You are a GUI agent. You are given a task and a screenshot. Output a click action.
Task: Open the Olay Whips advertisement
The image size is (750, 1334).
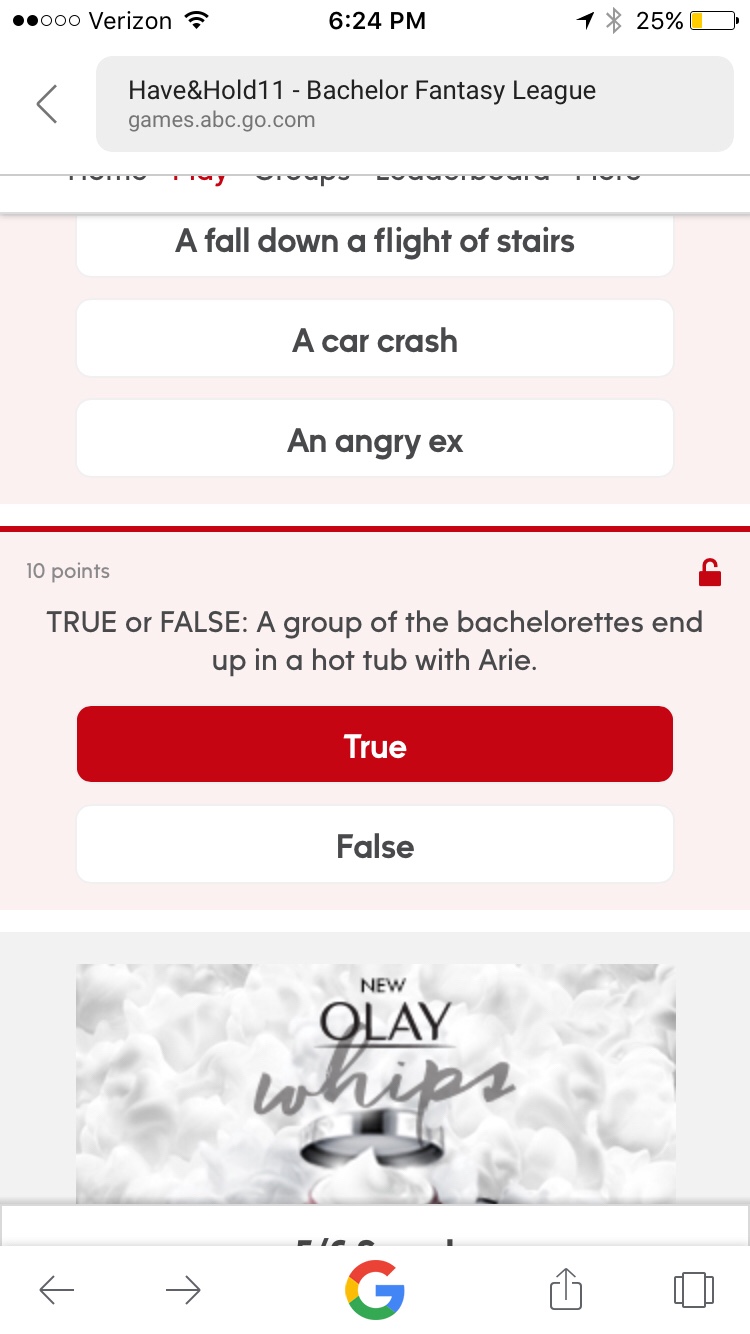tap(375, 1080)
